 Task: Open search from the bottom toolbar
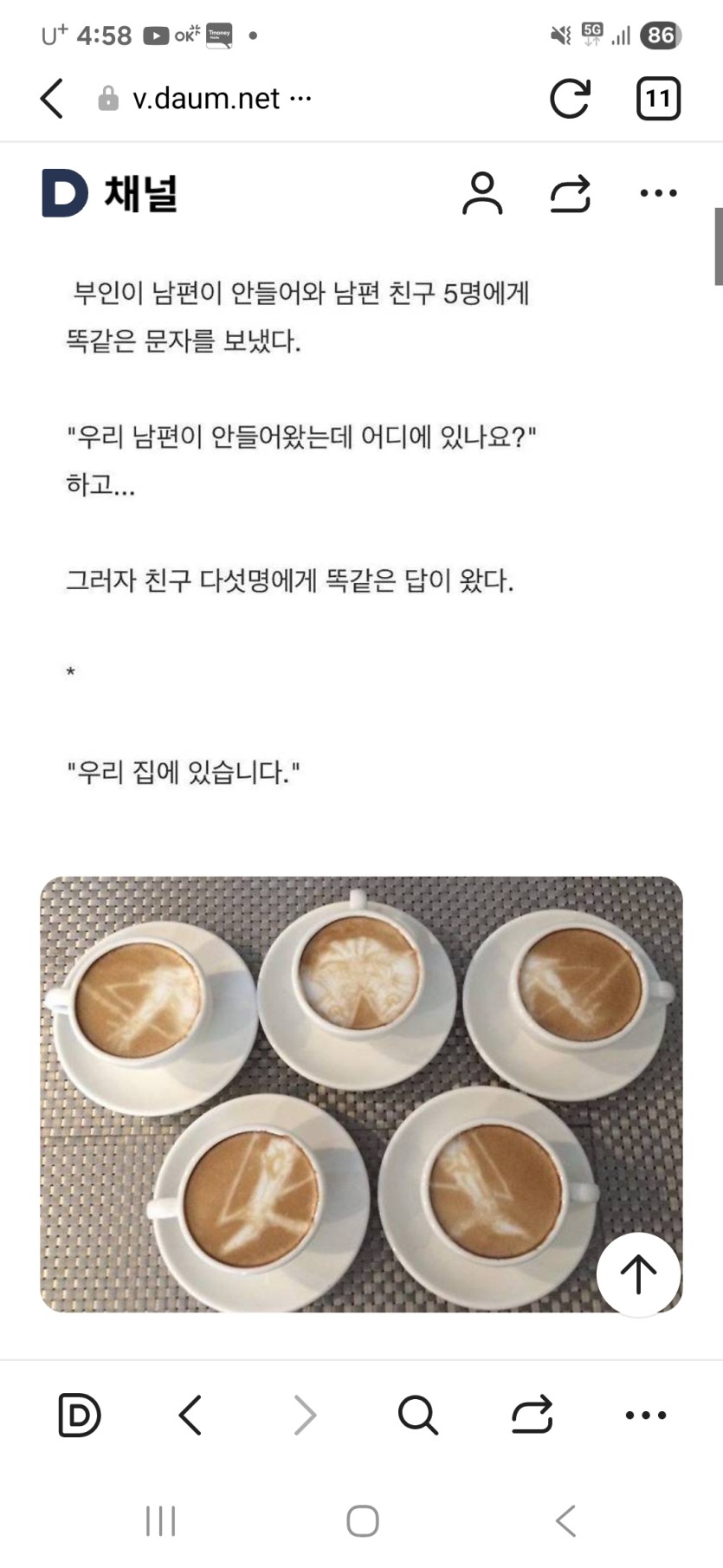pos(417,1416)
